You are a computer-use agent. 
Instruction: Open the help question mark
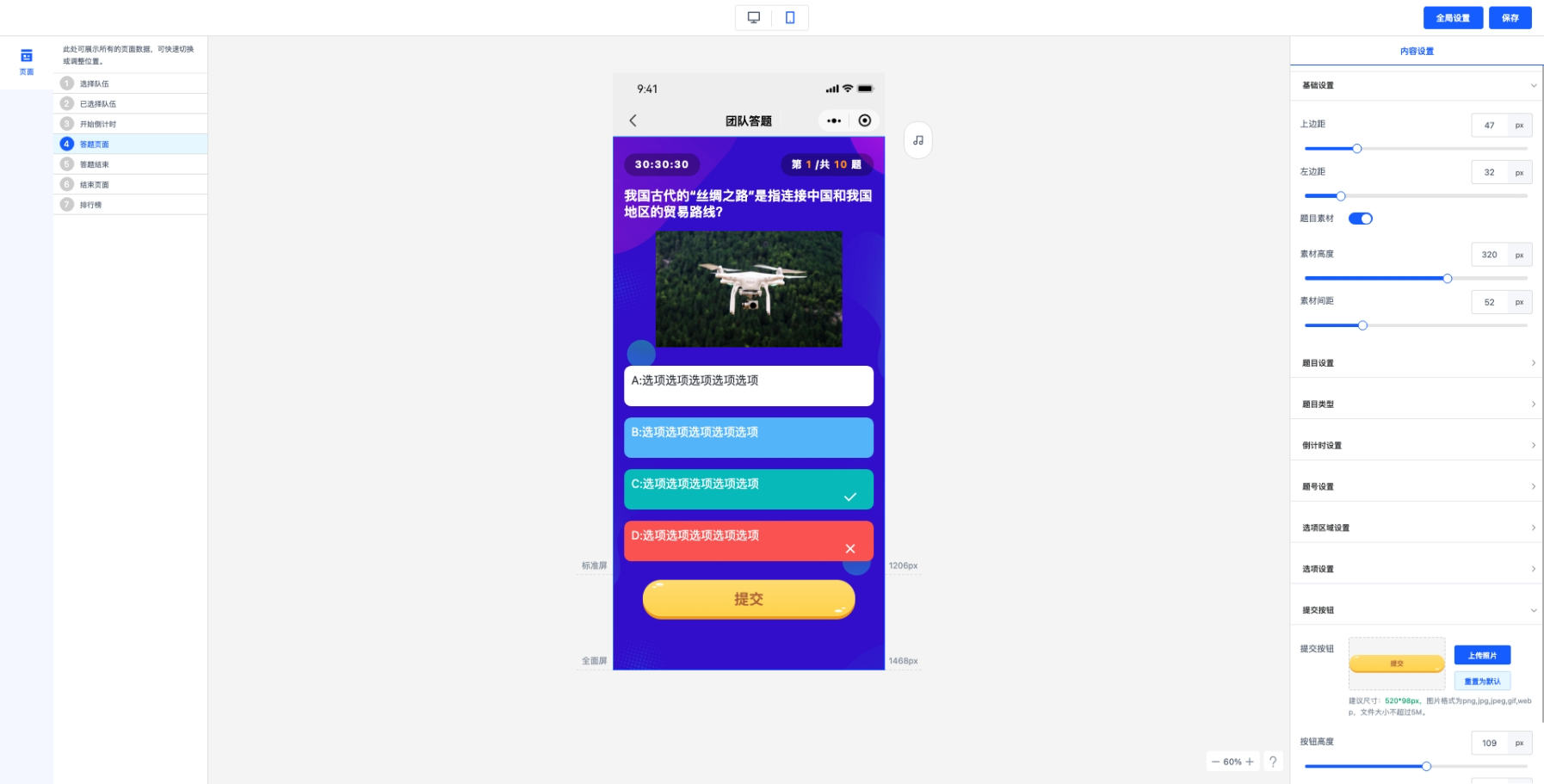(x=1273, y=762)
